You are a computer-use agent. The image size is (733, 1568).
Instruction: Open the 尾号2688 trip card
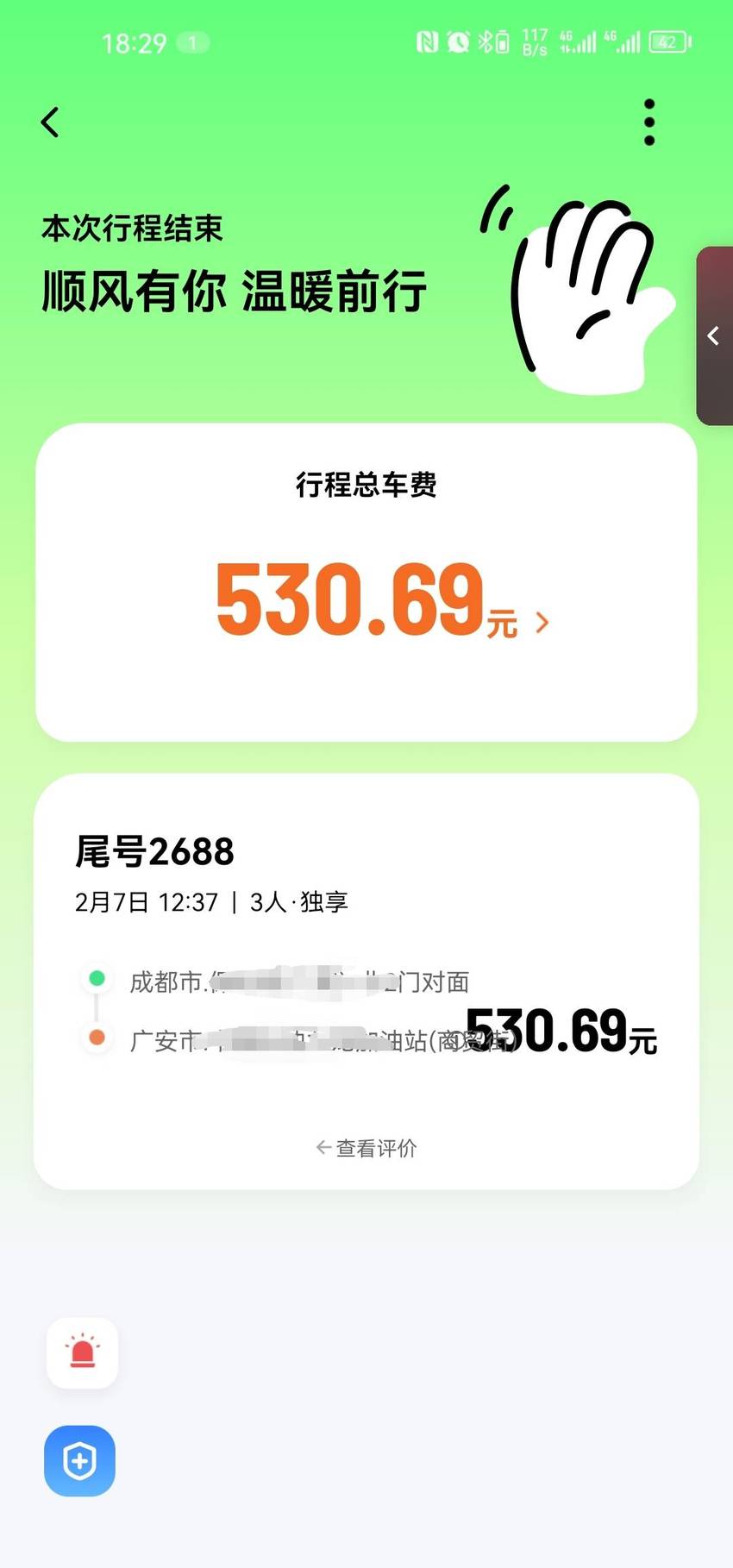(366, 982)
